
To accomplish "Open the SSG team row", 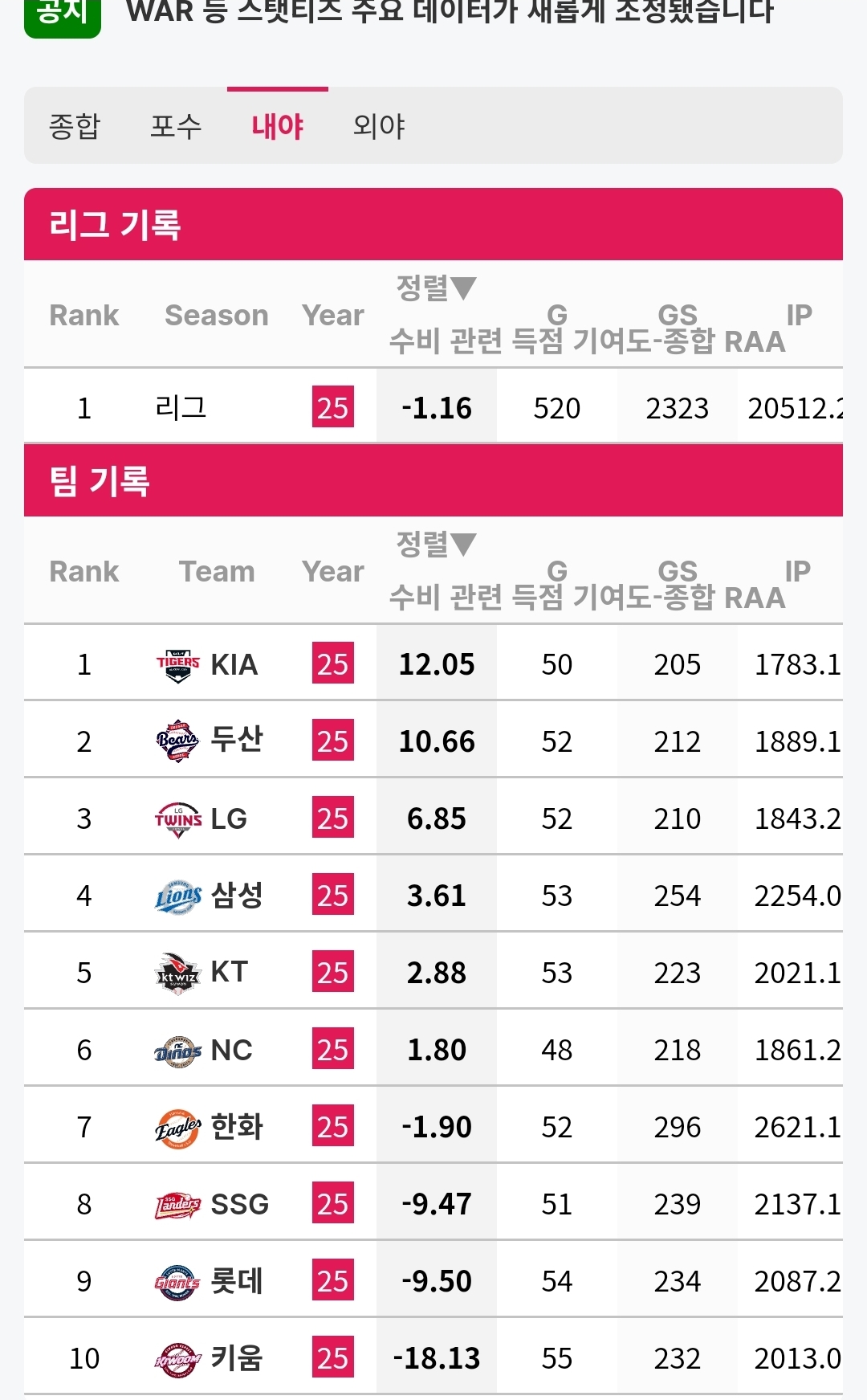I will coord(238,1204).
